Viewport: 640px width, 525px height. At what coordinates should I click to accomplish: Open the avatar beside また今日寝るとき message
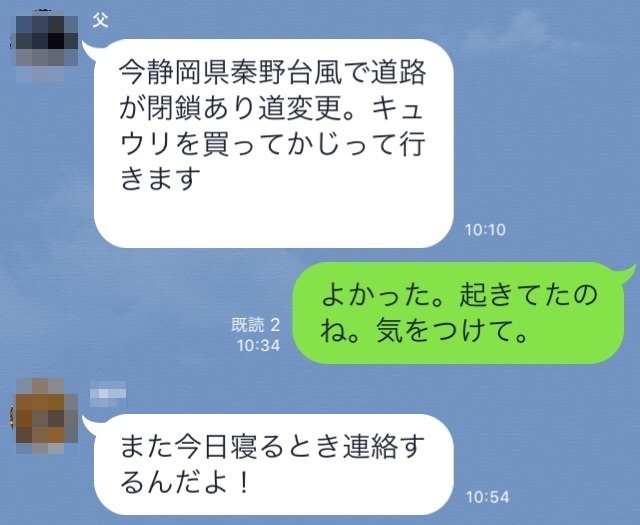coord(42,411)
